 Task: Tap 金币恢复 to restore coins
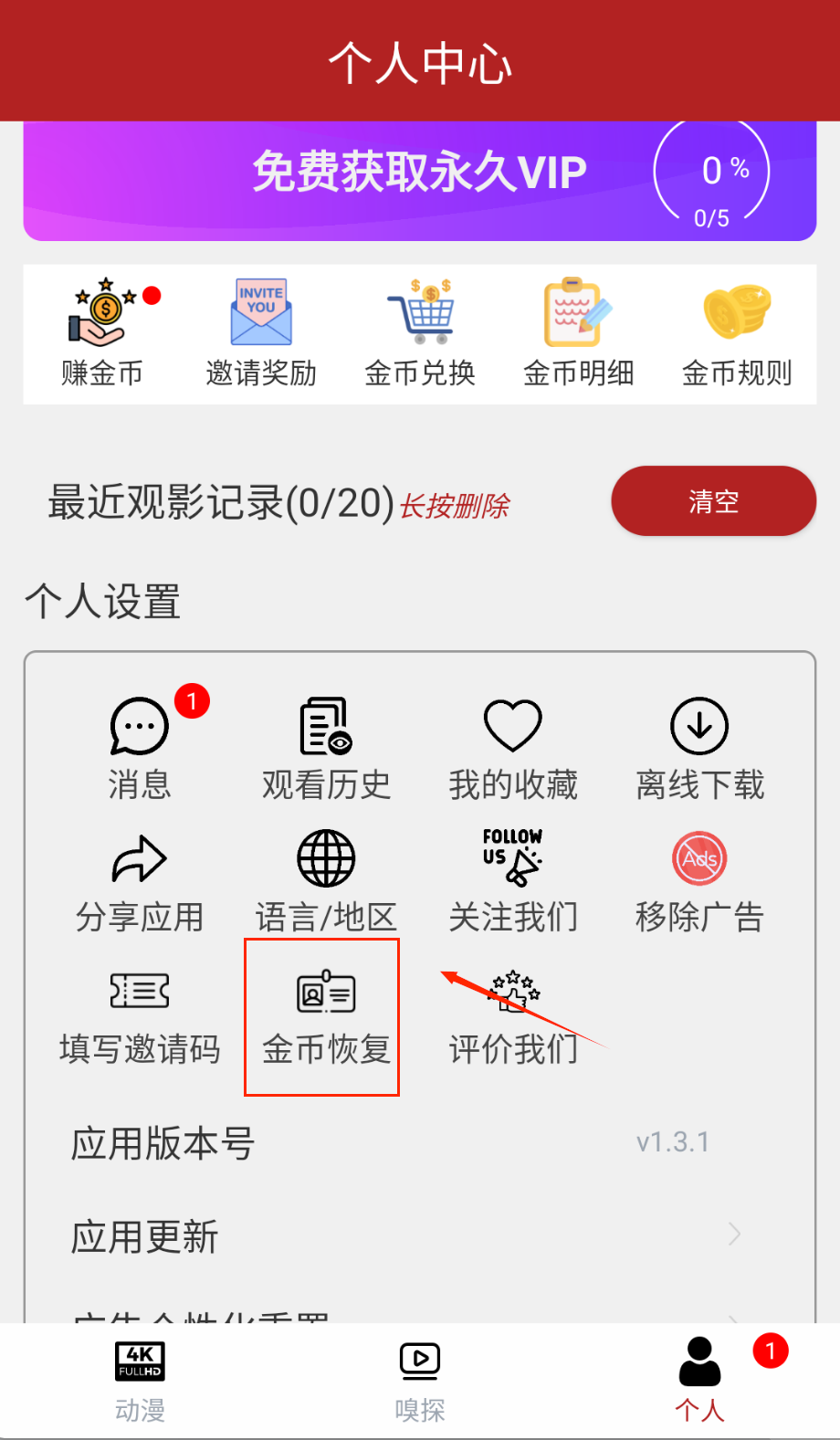pos(326,1015)
